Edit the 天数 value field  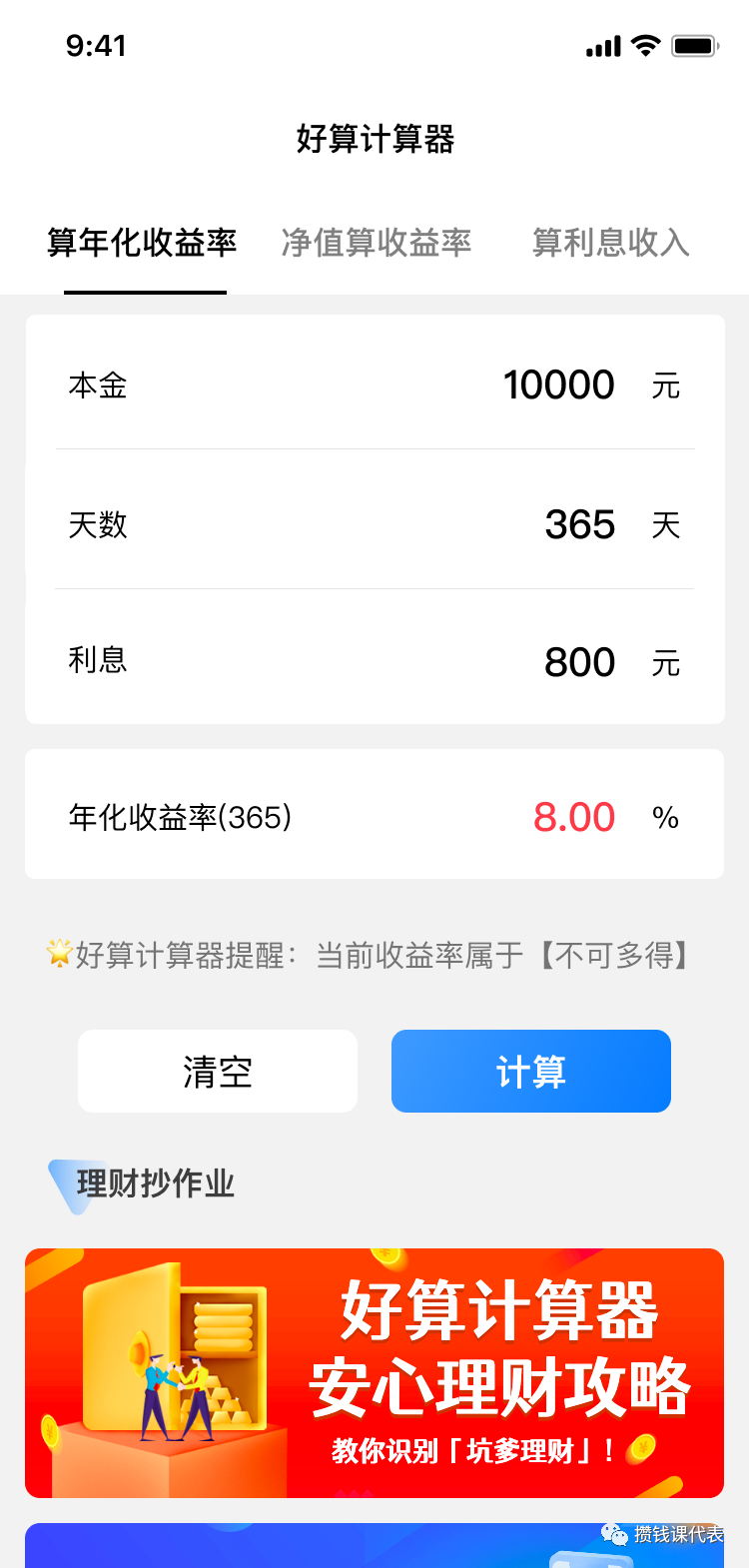coord(579,524)
